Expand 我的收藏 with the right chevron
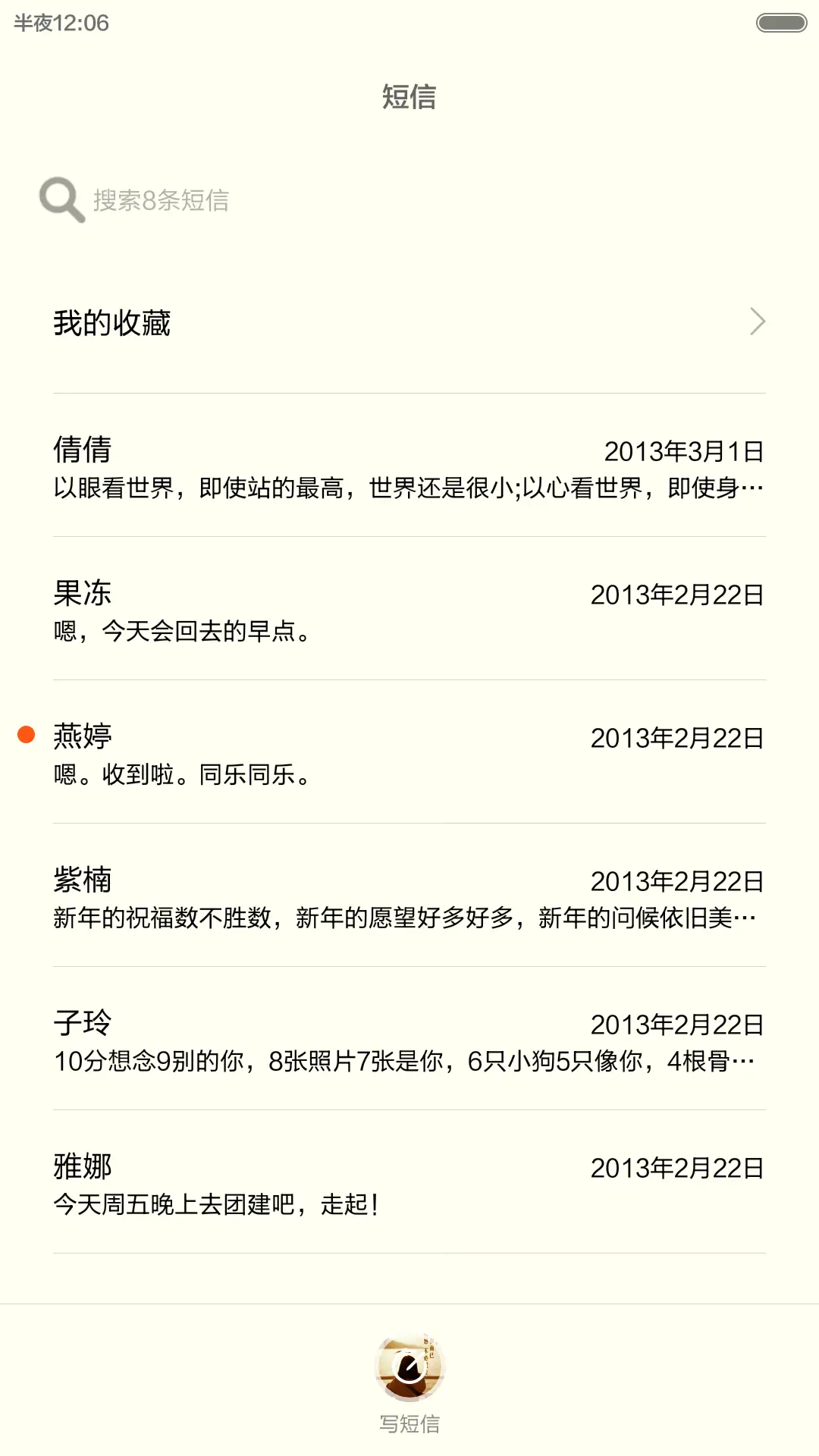 pos(758,322)
